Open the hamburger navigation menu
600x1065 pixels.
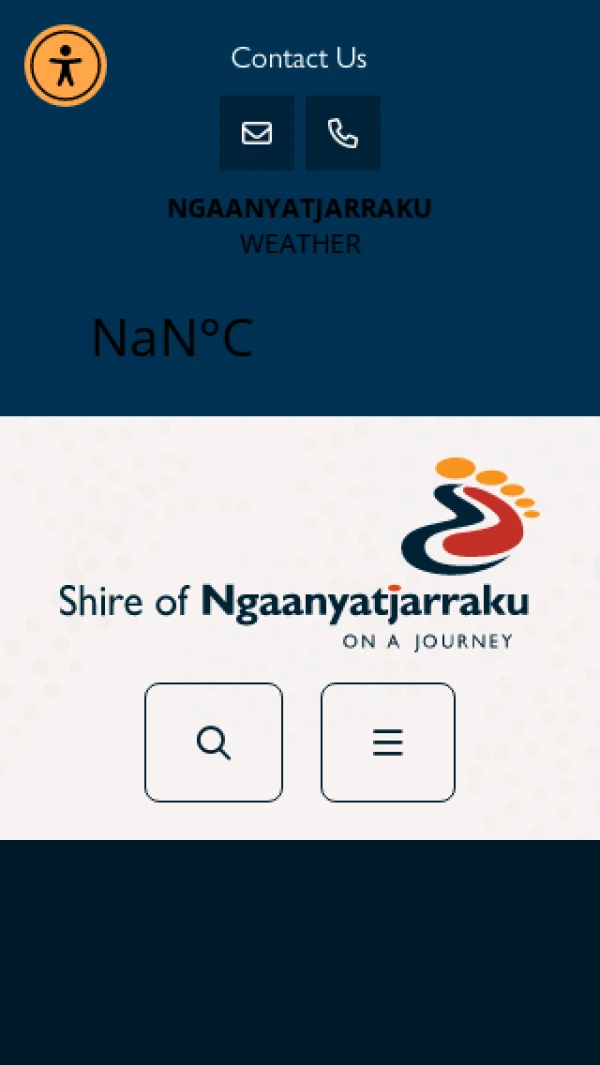point(388,742)
